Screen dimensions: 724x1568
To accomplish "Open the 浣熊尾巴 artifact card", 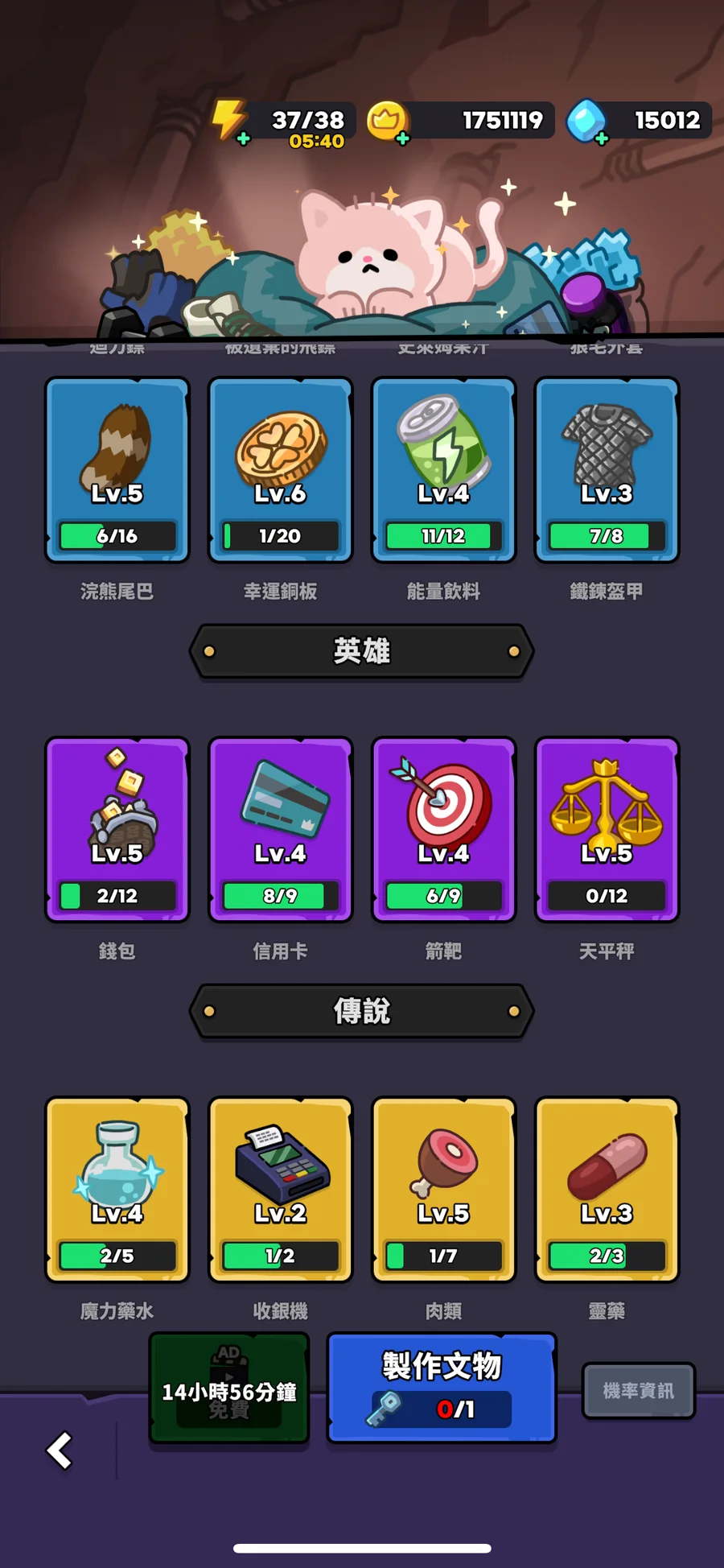I will (x=117, y=470).
